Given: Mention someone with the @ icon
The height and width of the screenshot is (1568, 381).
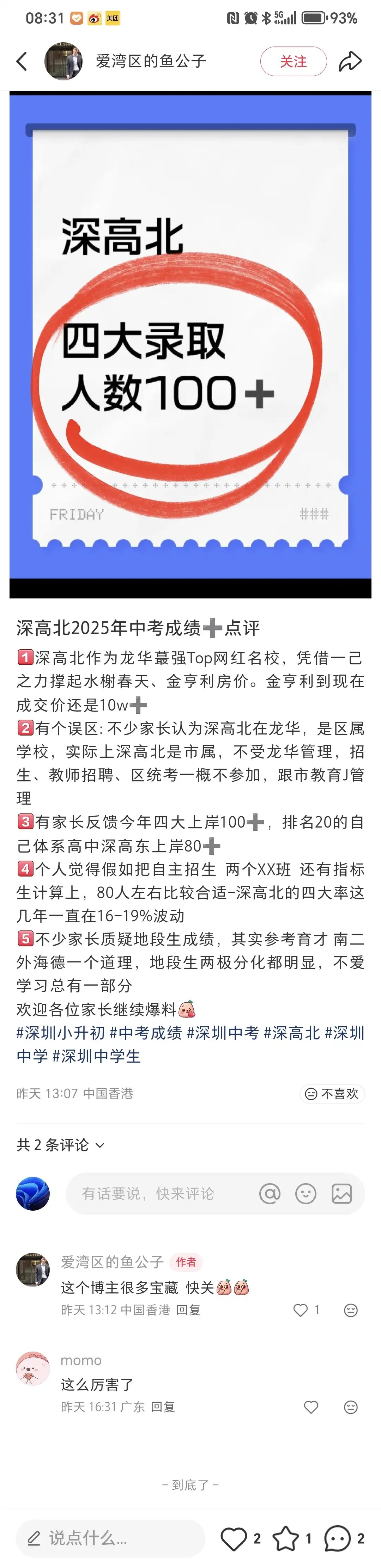Looking at the screenshot, I should pyautogui.click(x=270, y=1194).
